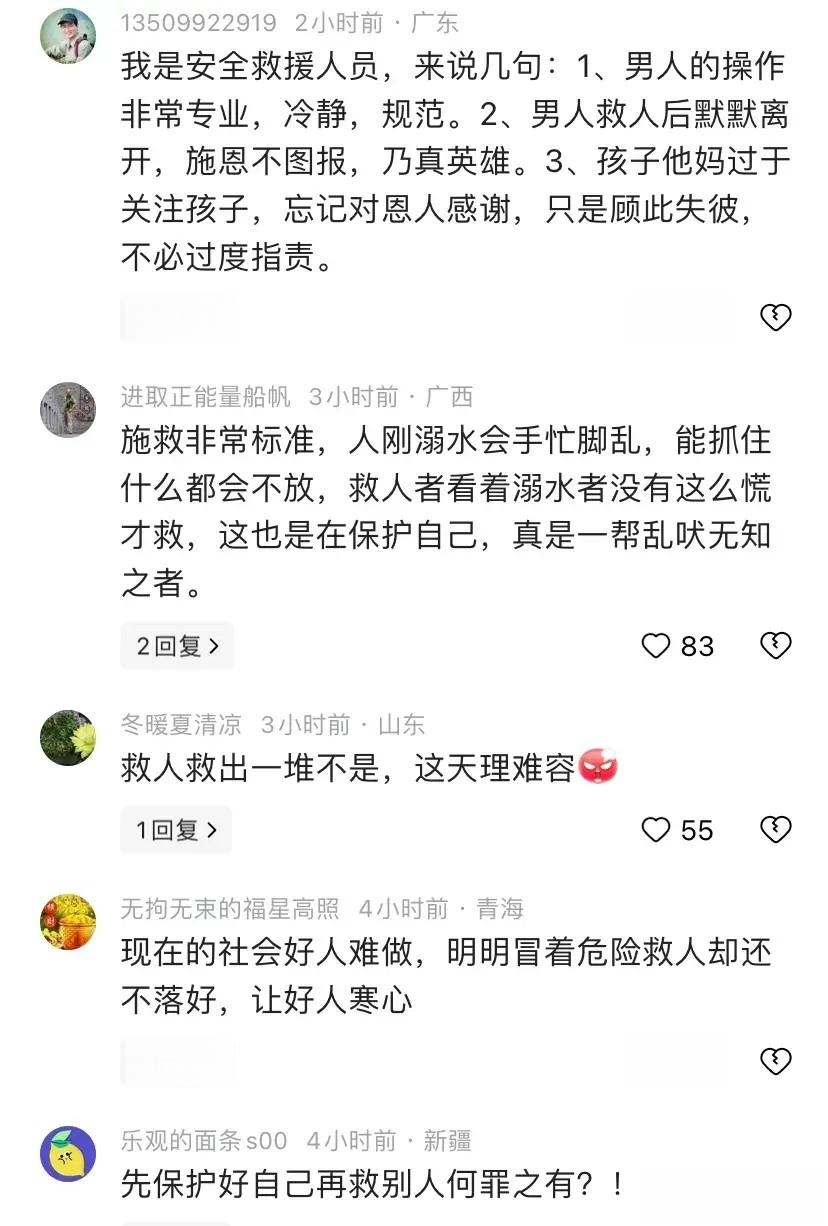This screenshot has height=1226, width=828.
Task: Open 进取正能量船帆's profile avatar
Action: (68, 410)
